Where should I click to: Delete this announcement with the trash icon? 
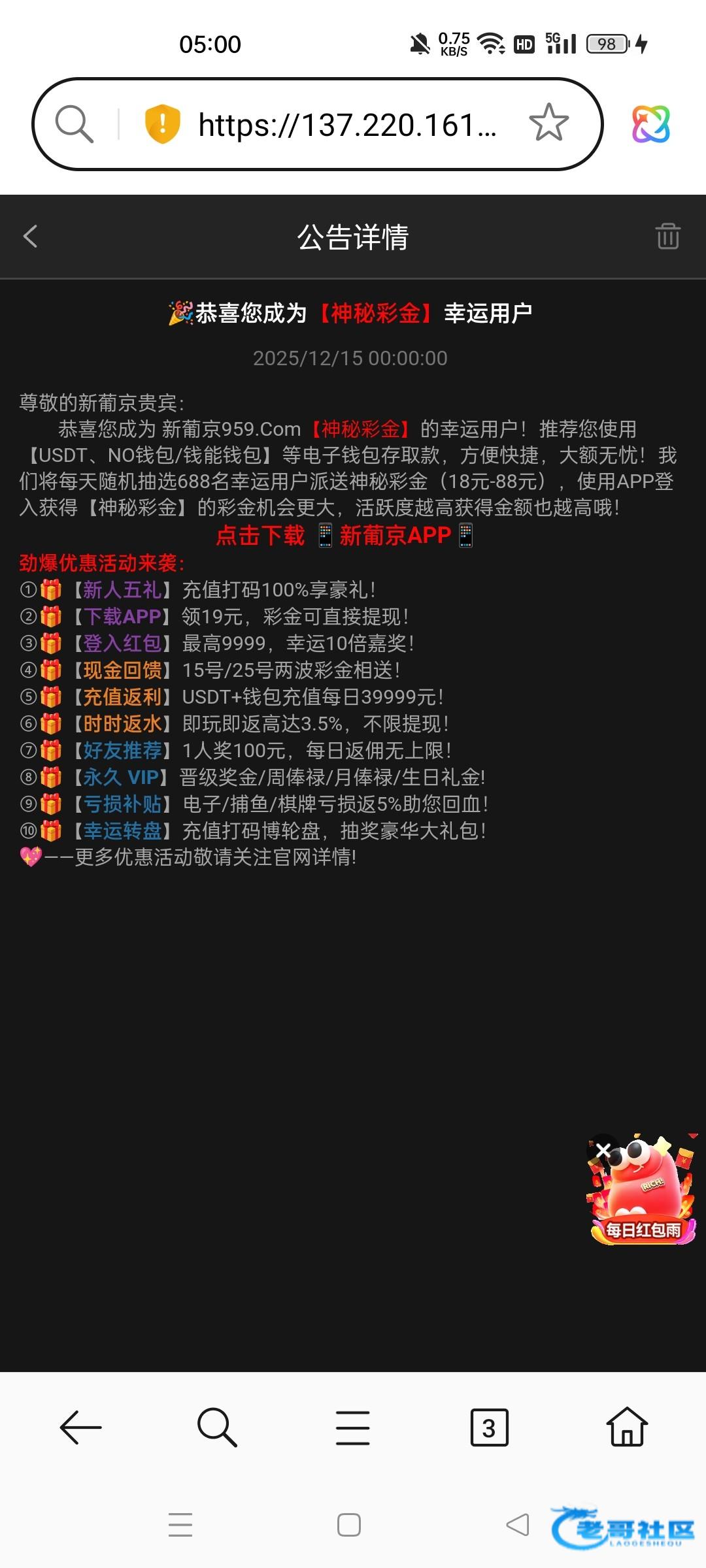point(667,237)
